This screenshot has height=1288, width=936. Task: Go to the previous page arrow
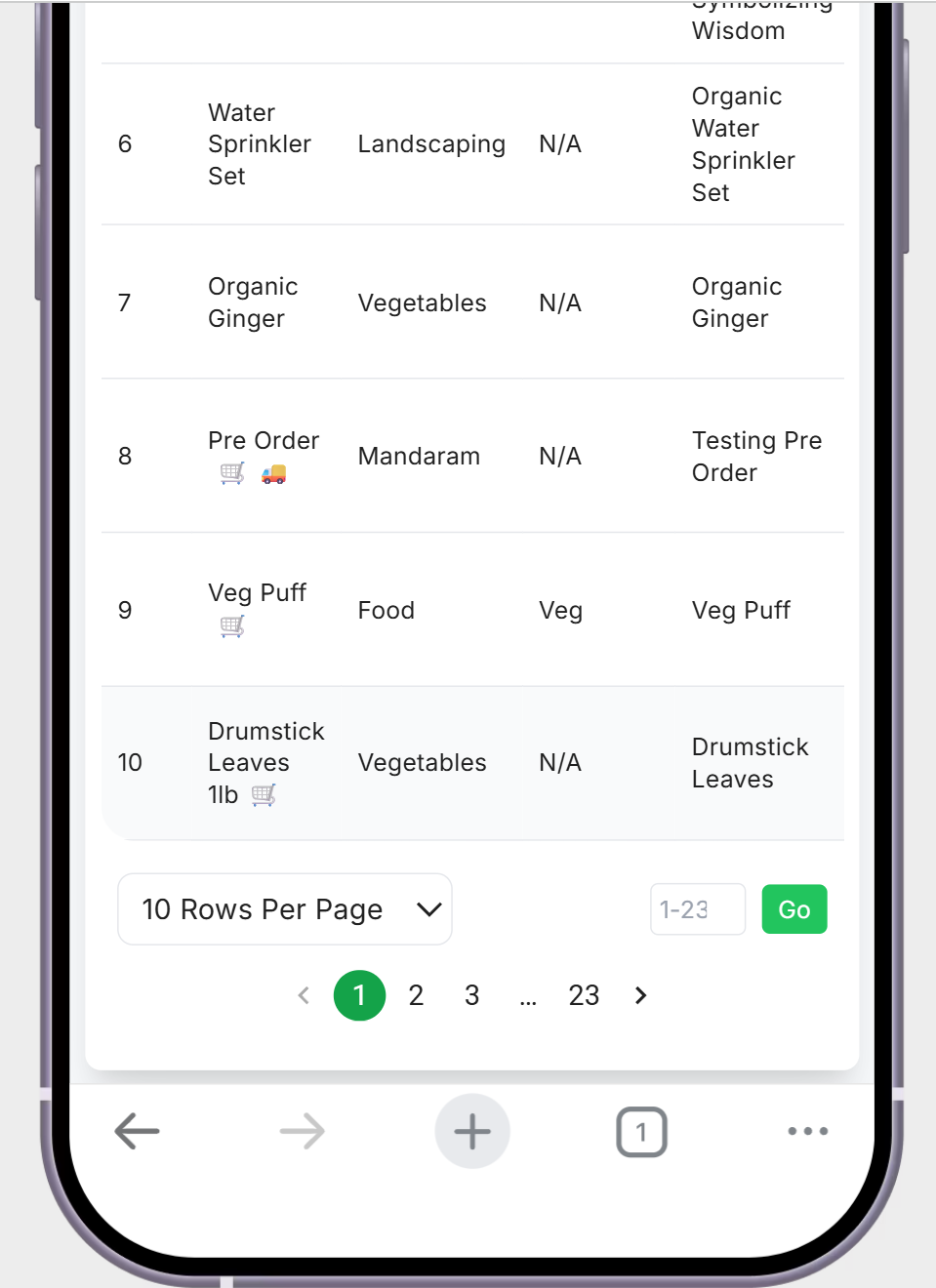click(304, 995)
